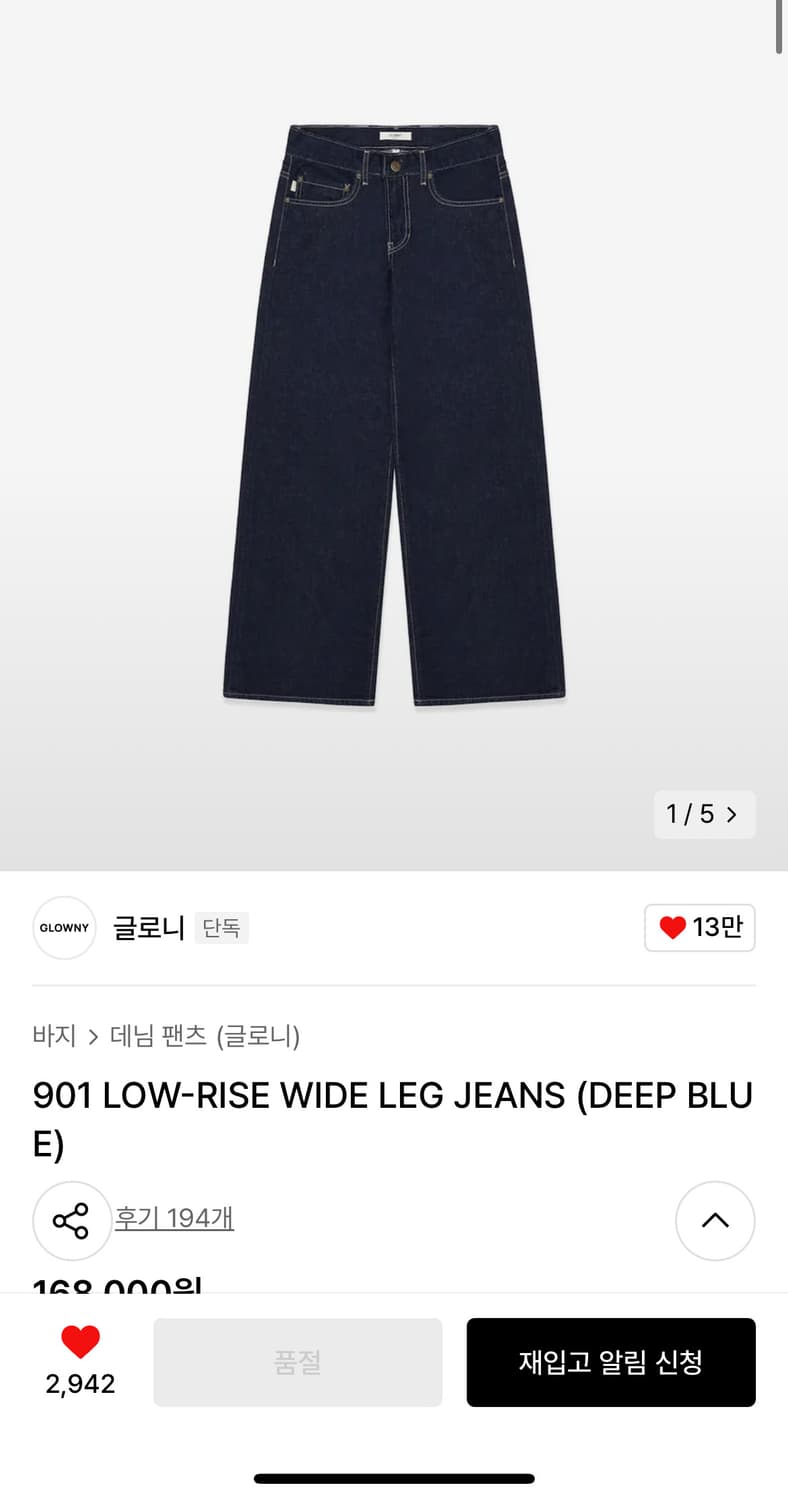Toggle the restock notification 재입고 알림 신청
Viewport: 788px width, 1500px height.
(x=611, y=1361)
